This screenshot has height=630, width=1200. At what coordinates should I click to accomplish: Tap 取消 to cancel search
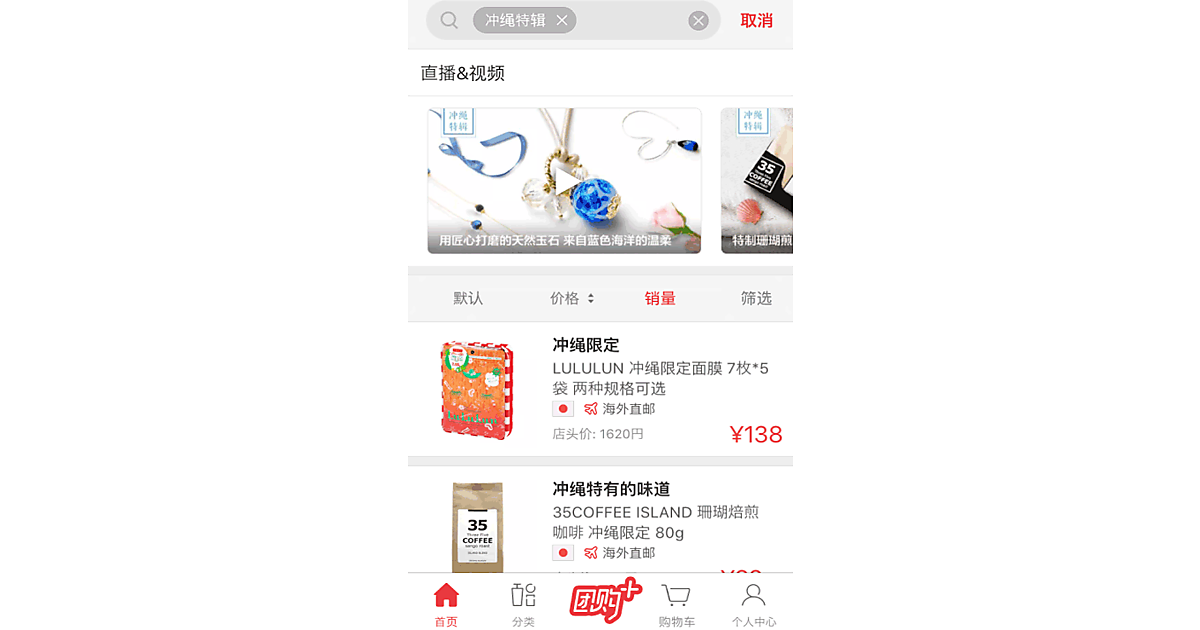756,20
